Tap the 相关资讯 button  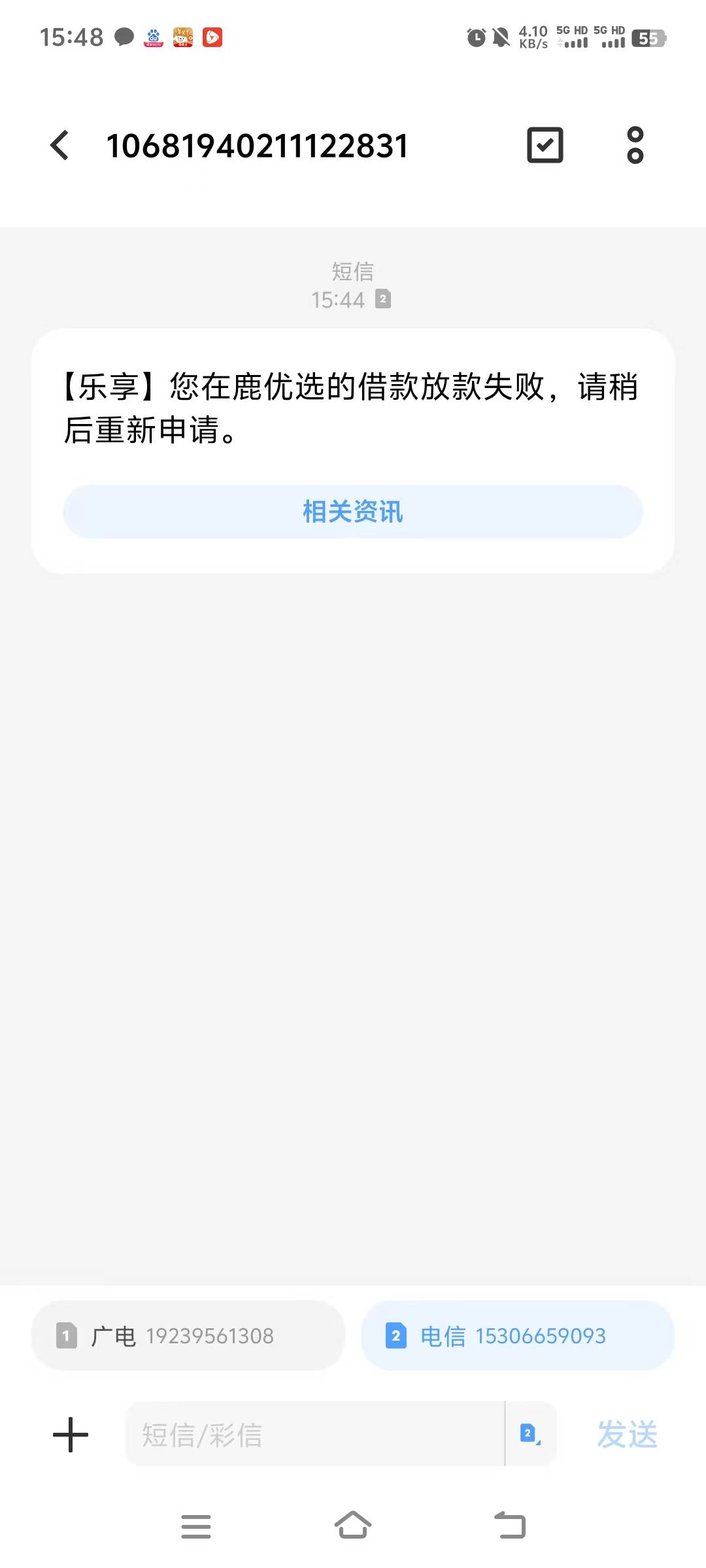(353, 512)
